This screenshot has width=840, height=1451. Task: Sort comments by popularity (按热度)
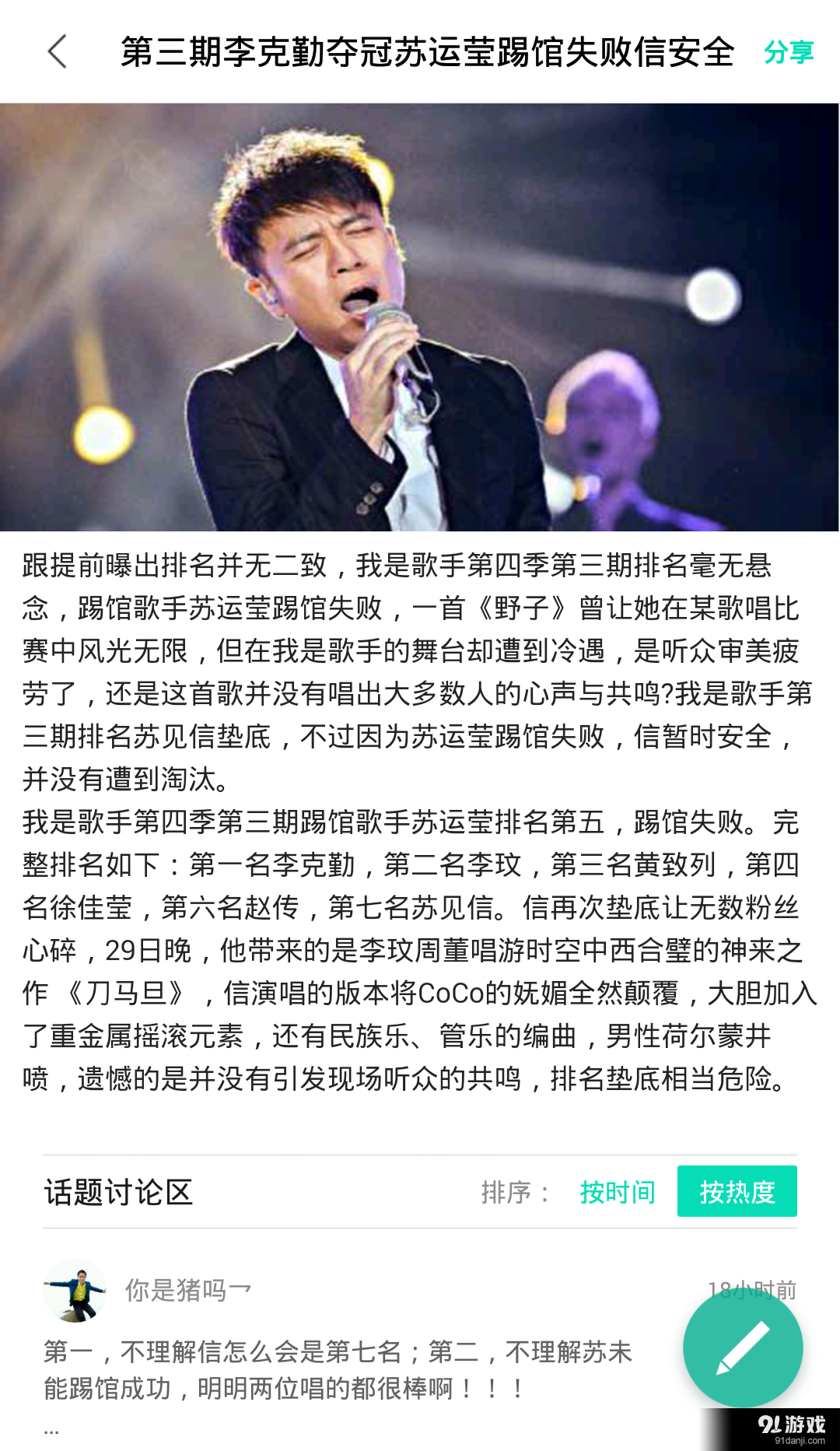click(x=737, y=1191)
